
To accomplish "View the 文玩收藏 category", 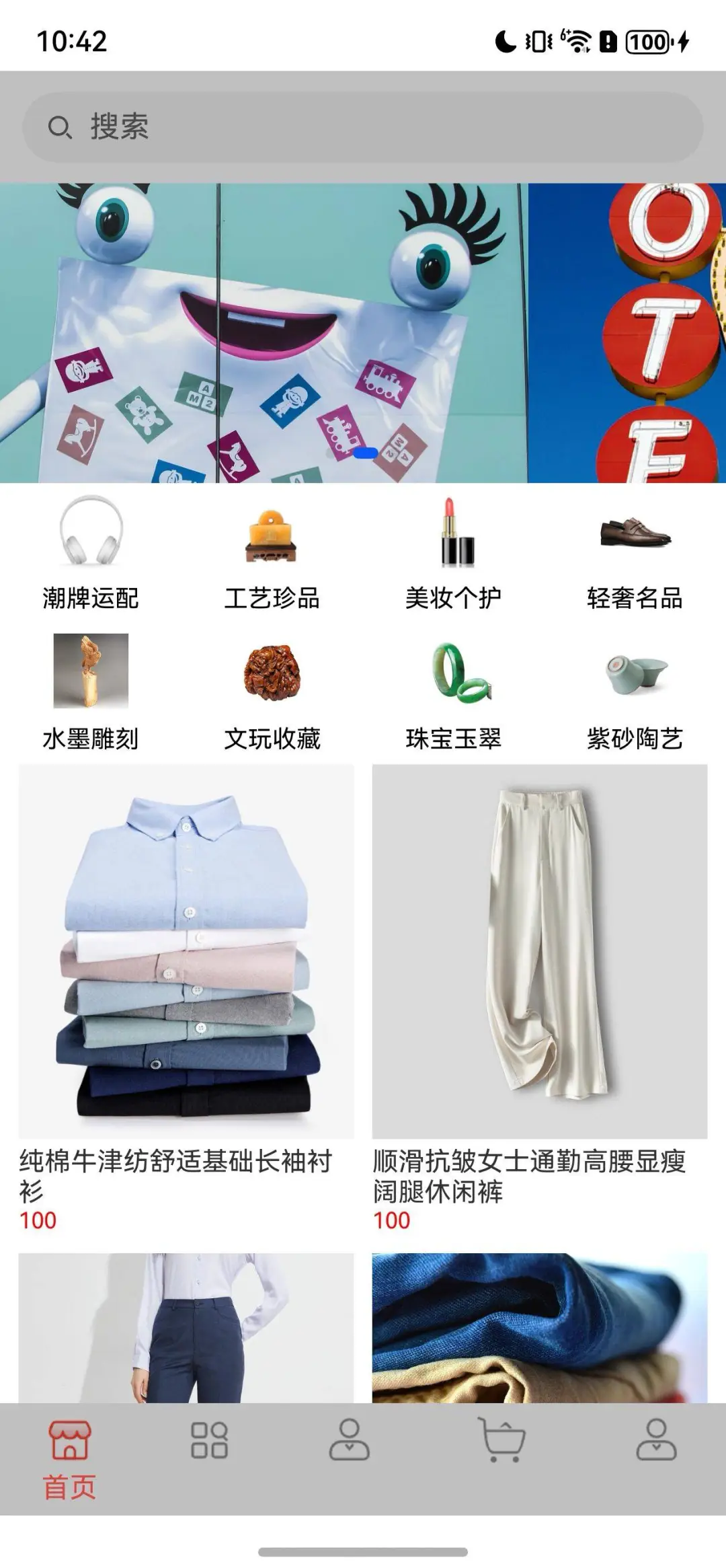I will [272, 693].
